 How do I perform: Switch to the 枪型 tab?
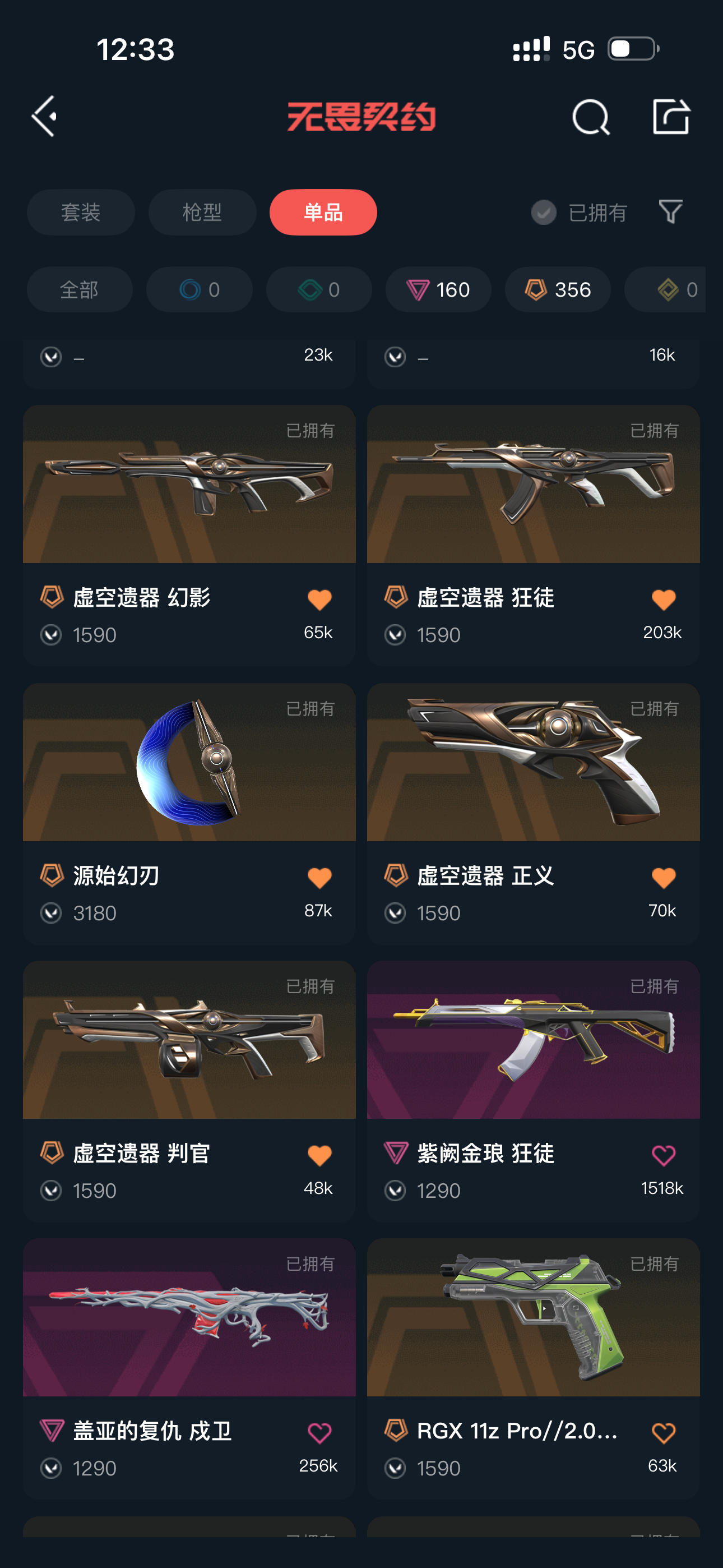(x=202, y=213)
